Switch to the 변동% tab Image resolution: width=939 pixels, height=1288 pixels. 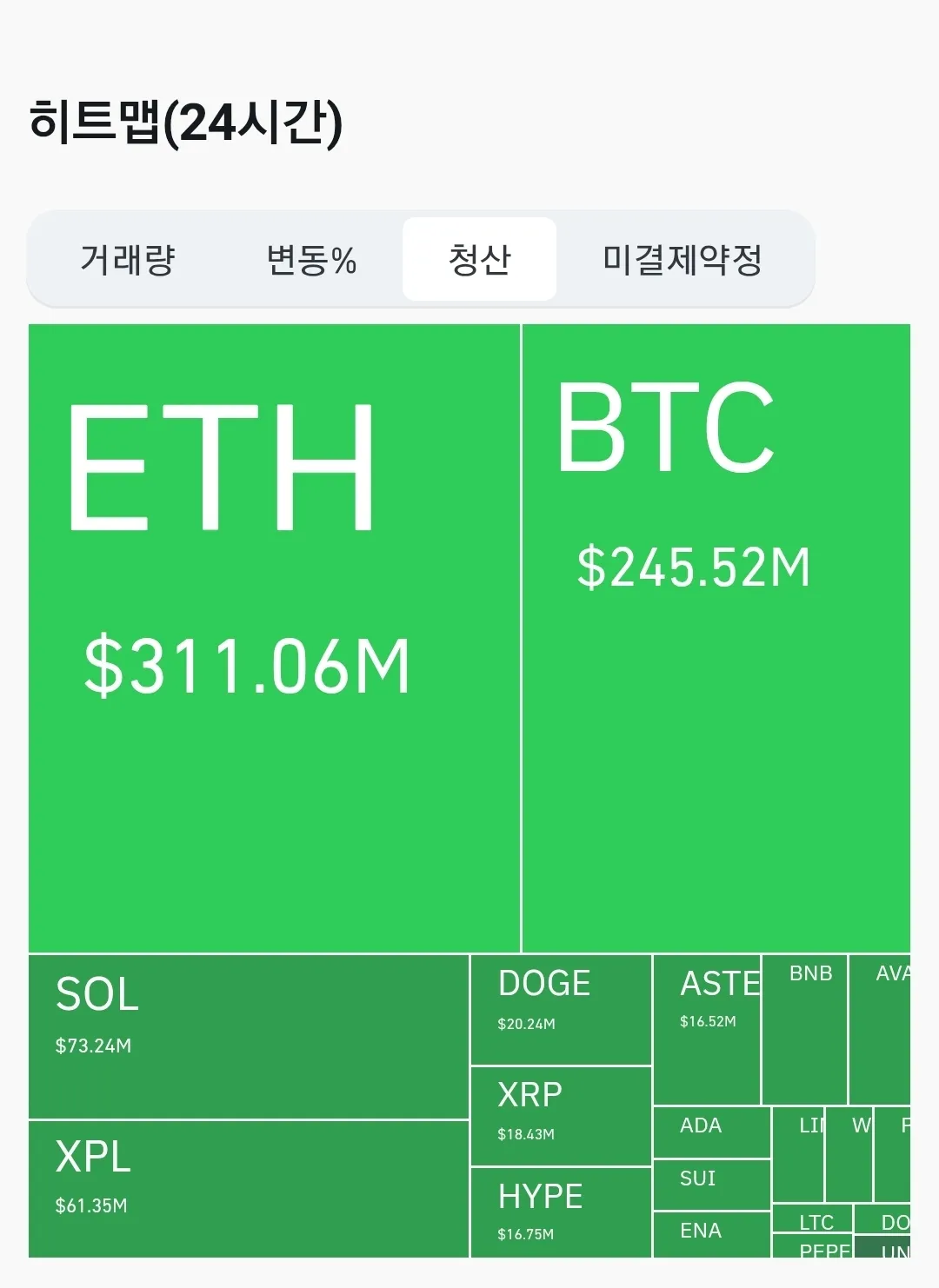pyautogui.click(x=311, y=259)
